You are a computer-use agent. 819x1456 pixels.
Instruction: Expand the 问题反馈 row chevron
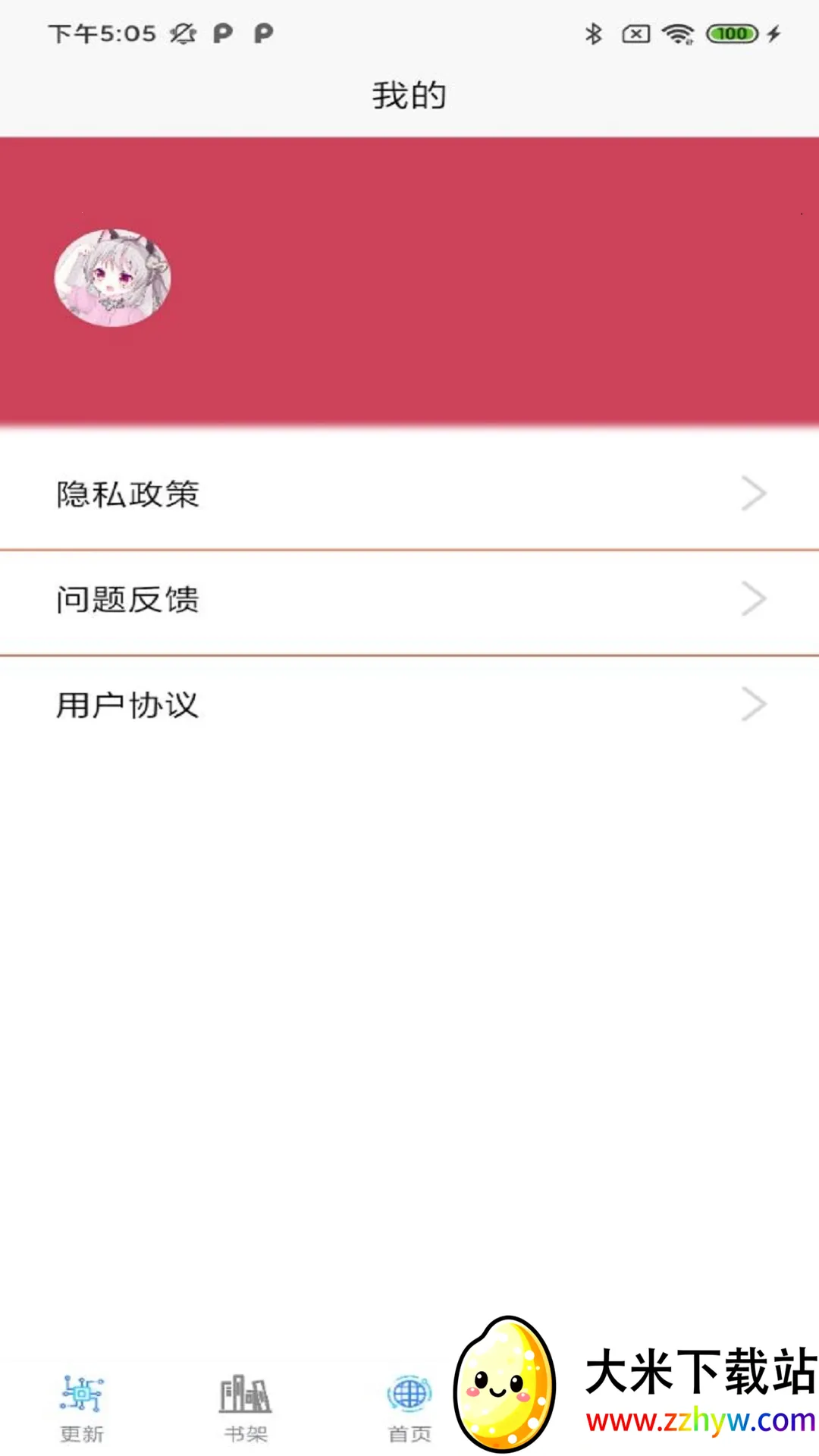(x=753, y=599)
